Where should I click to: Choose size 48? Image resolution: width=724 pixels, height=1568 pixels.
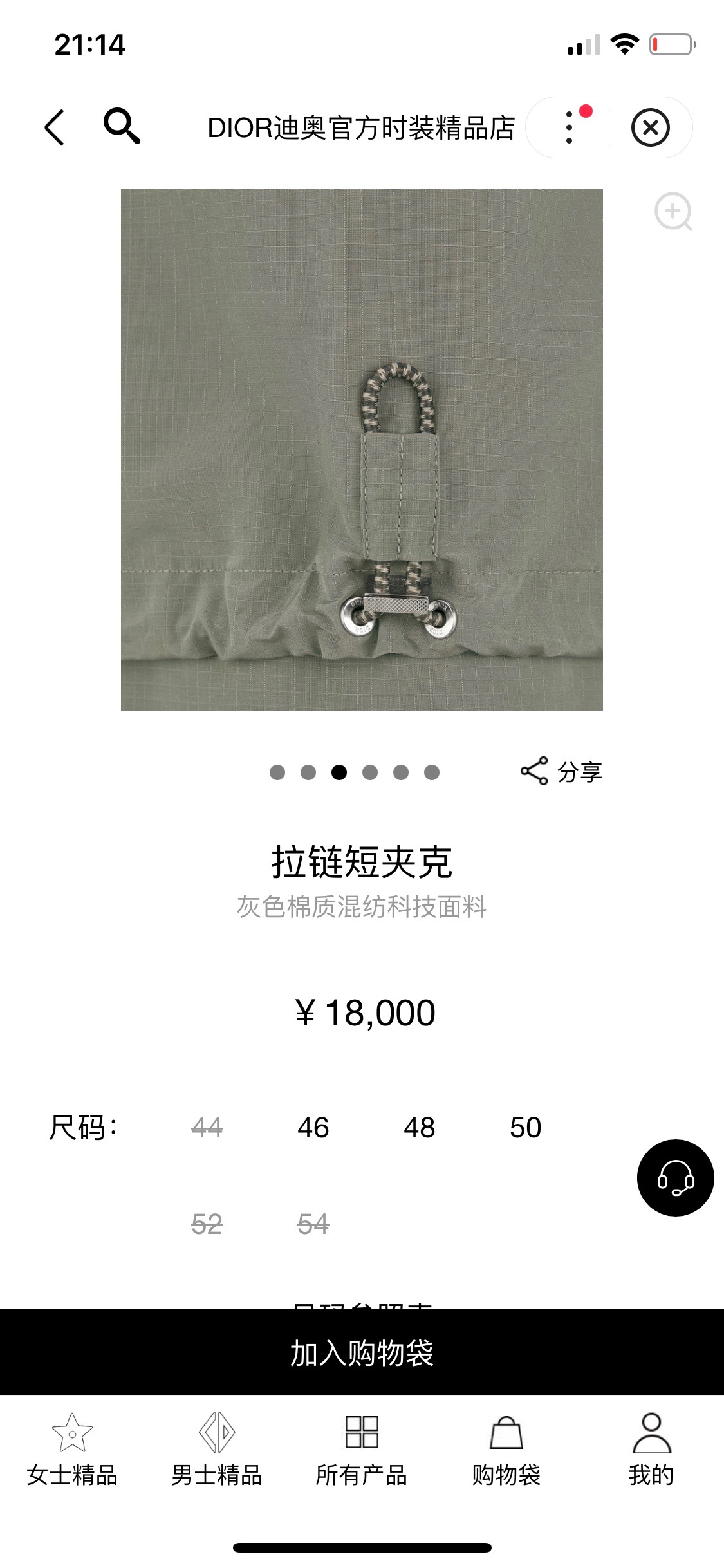pyautogui.click(x=419, y=1128)
